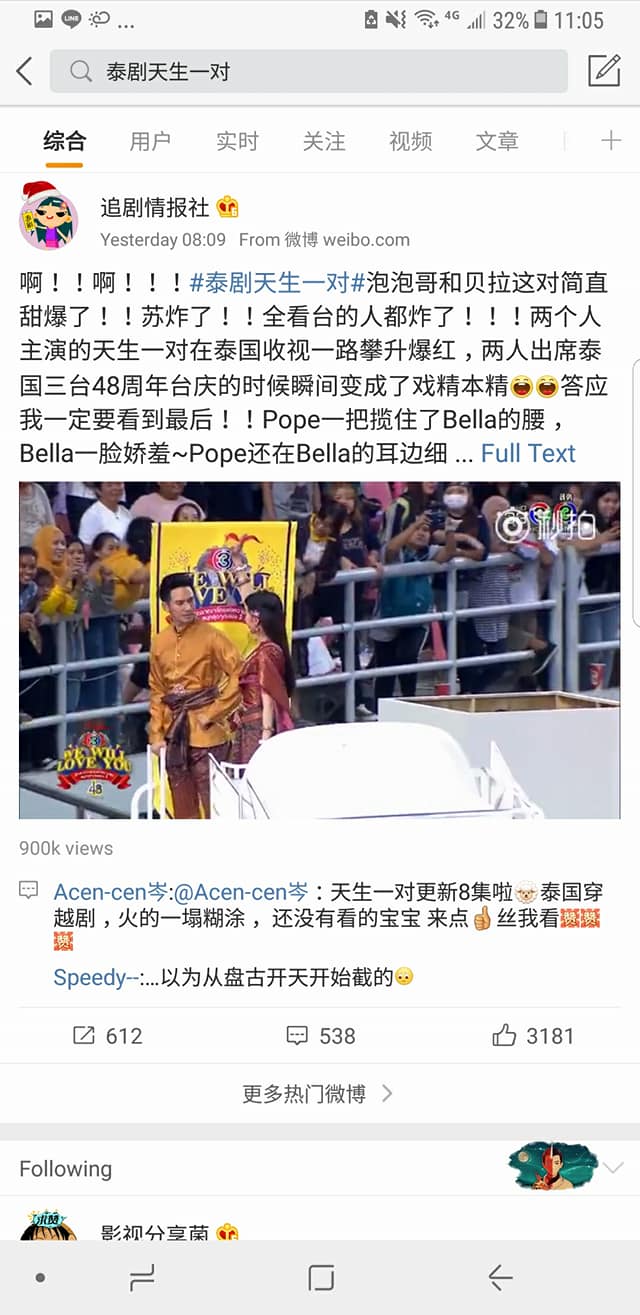Repost the post with 612 shares
640x1315 pixels.
108,1036
